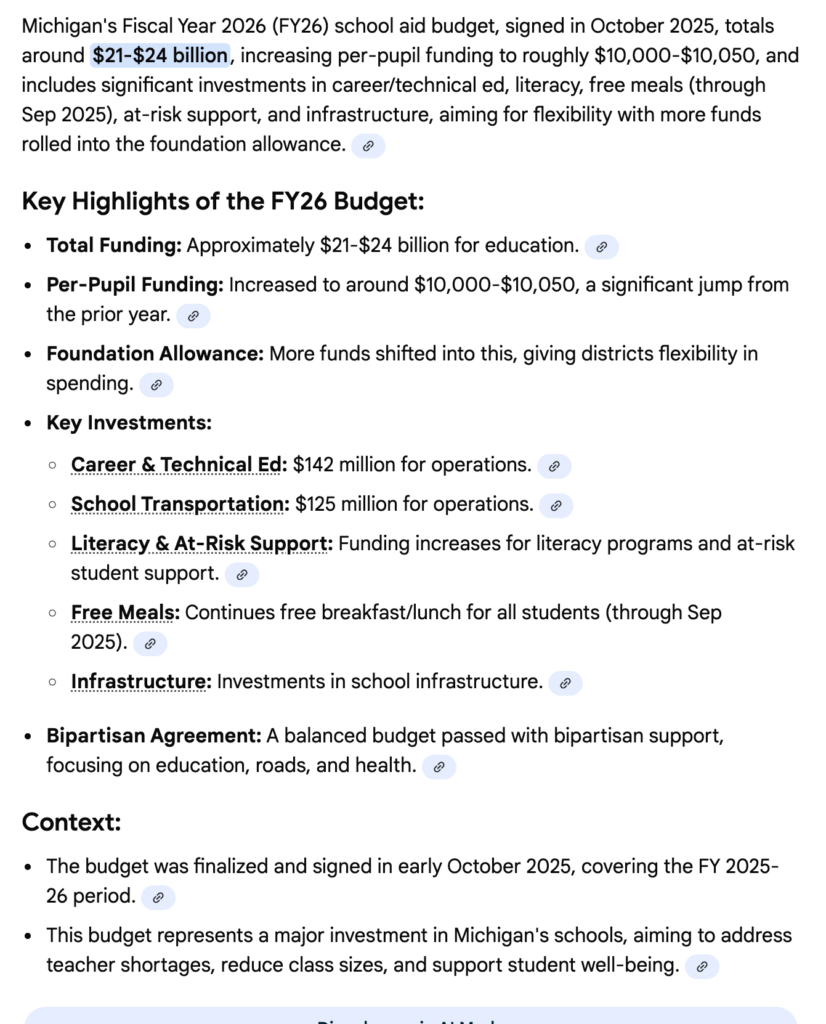Open source link for Foundation Allowance
This screenshot has width=826, height=1024.
pyautogui.click(x=155, y=385)
